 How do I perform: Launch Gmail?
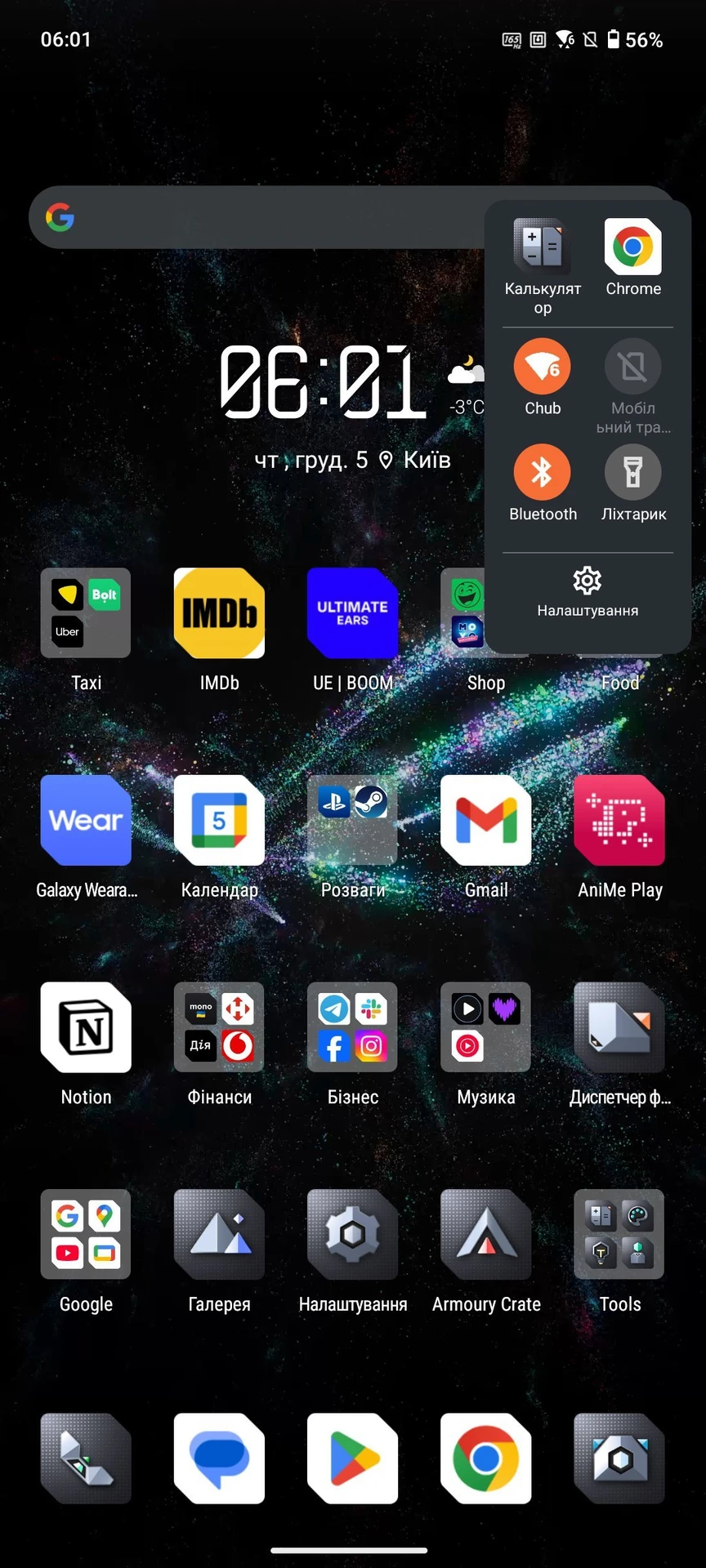(x=486, y=820)
